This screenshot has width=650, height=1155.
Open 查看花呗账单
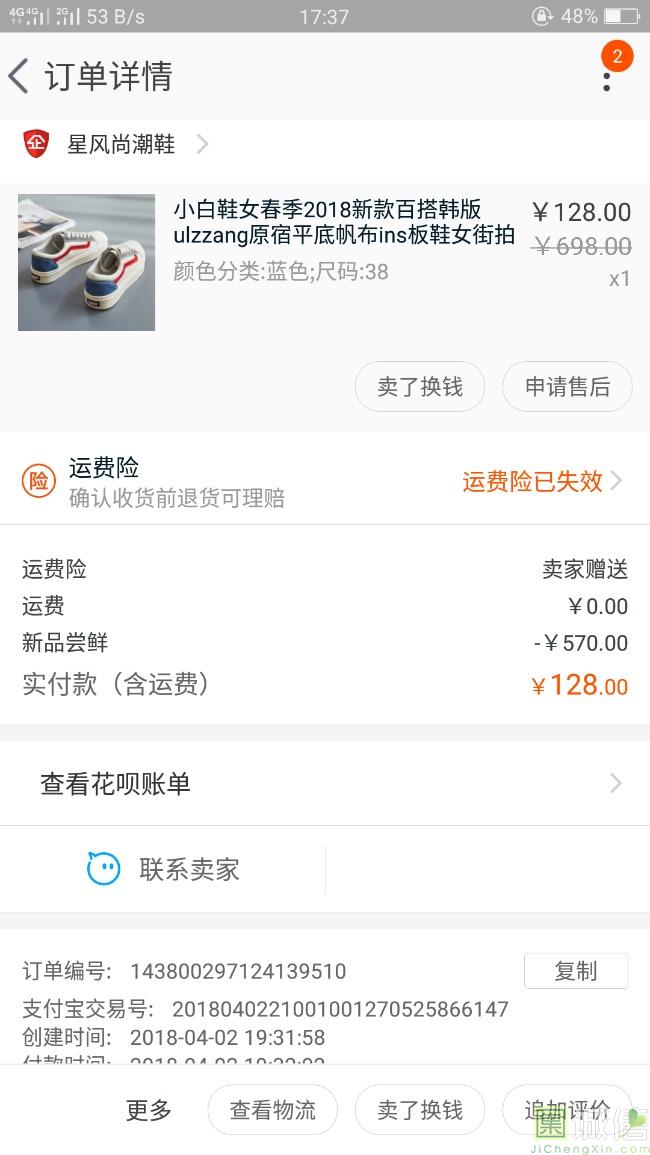pyautogui.click(x=325, y=784)
